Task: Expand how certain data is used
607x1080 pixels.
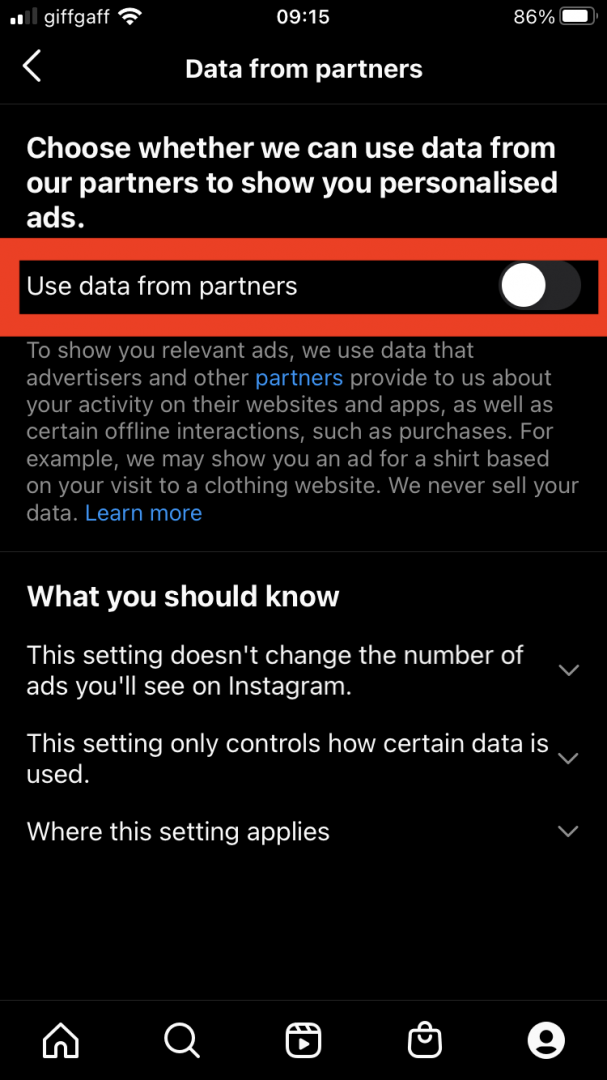Action: point(303,758)
